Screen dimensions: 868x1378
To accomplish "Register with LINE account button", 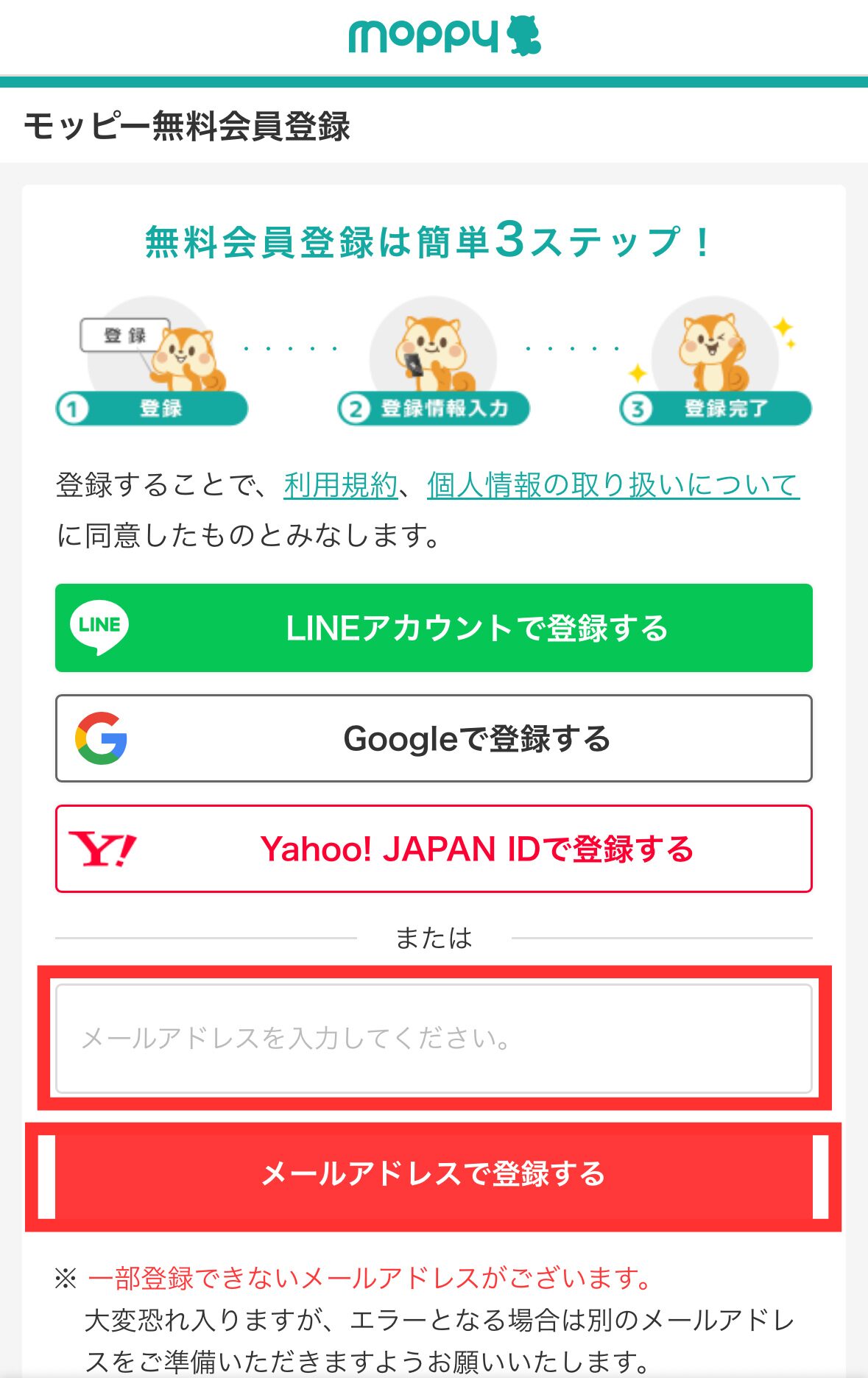I will click(434, 628).
